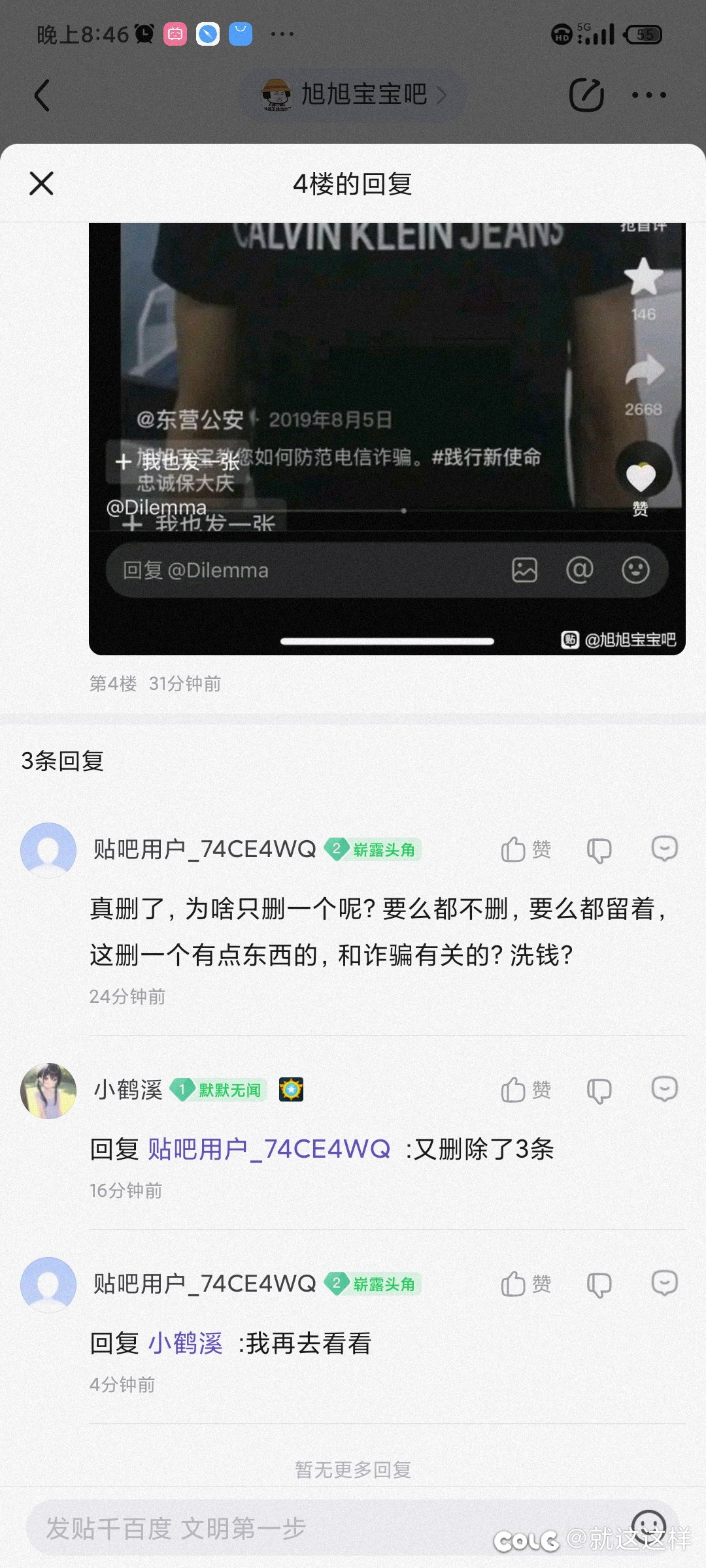Open 小鹤溪's profile avatar
The image size is (706, 1568).
48,1090
